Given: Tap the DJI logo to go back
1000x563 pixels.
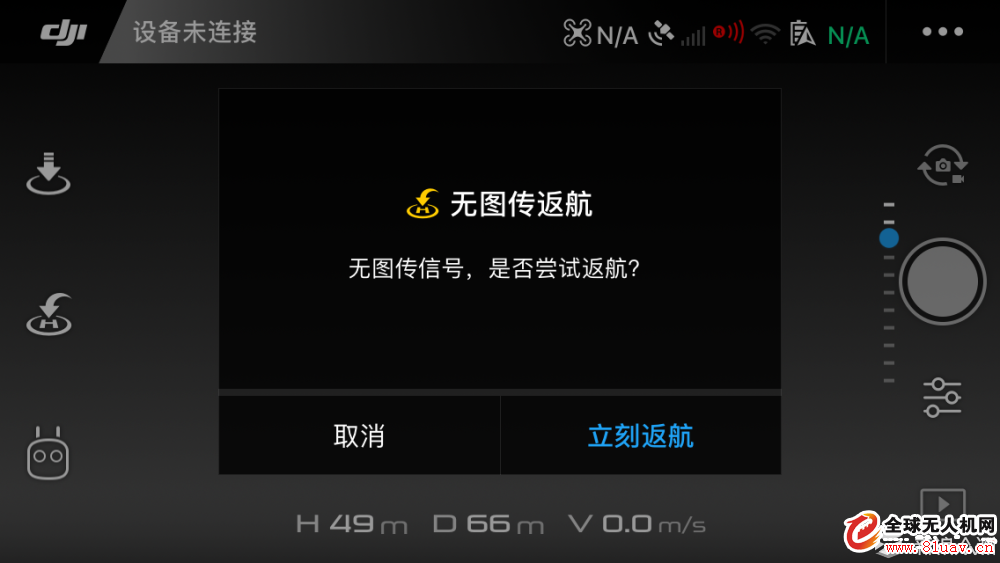Looking at the screenshot, I should 62,32.
